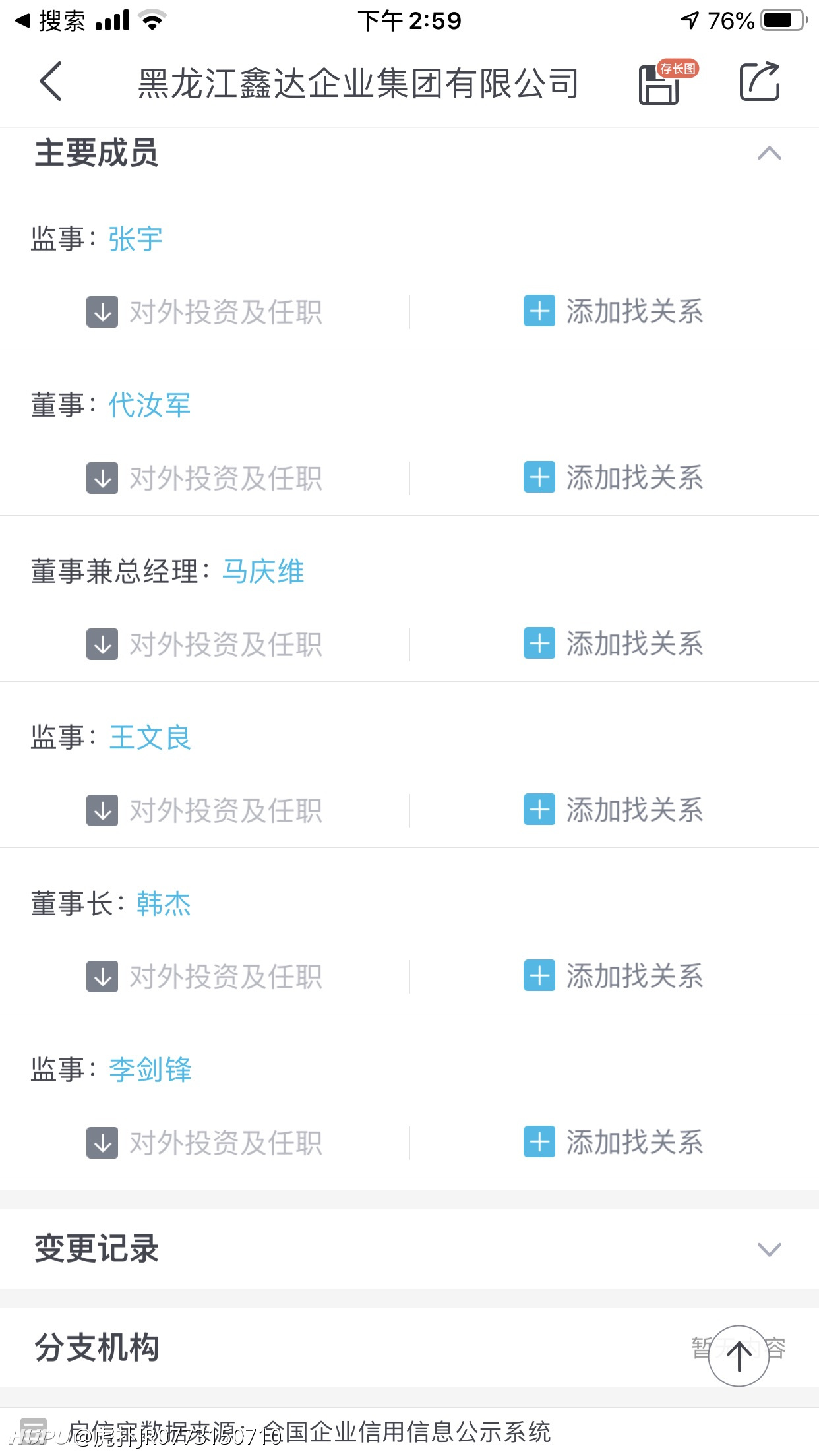The image size is (819, 1456).
Task: Collapse the 主要成员 section
Action: [x=769, y=154]
